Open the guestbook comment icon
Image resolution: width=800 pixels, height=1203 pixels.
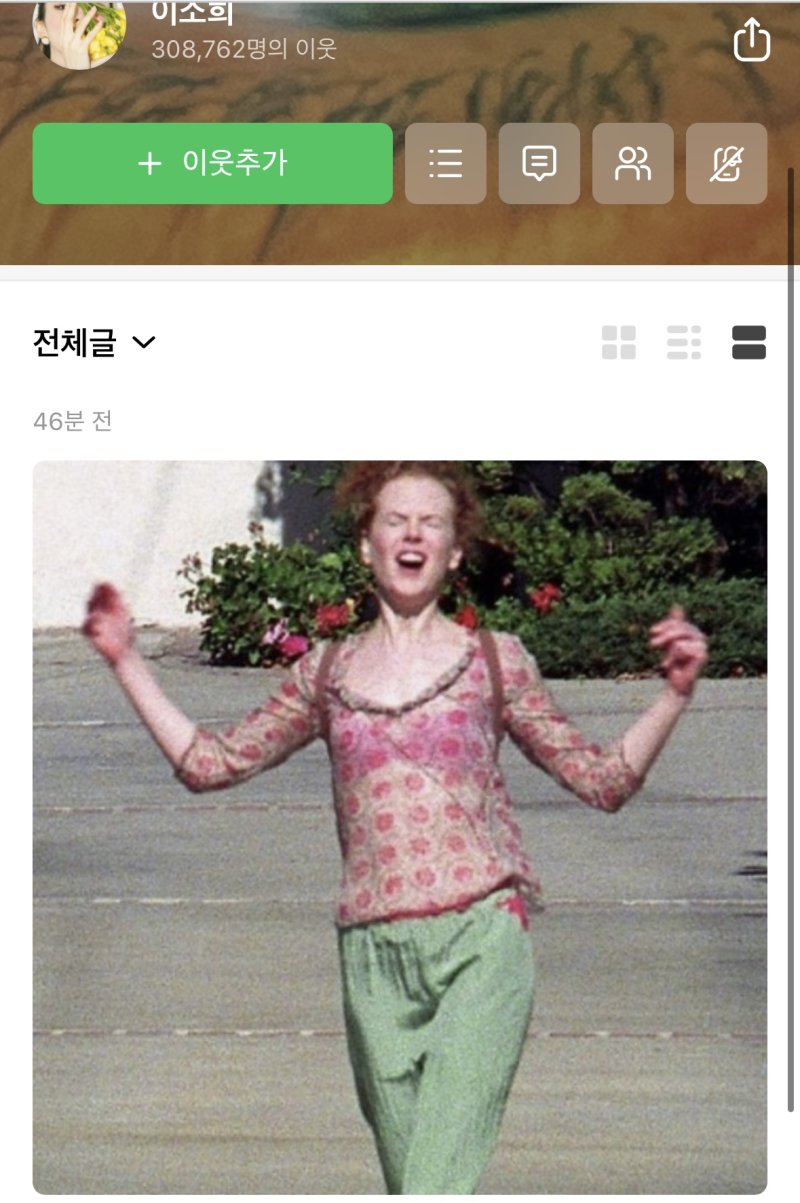(x=539, y=164)
